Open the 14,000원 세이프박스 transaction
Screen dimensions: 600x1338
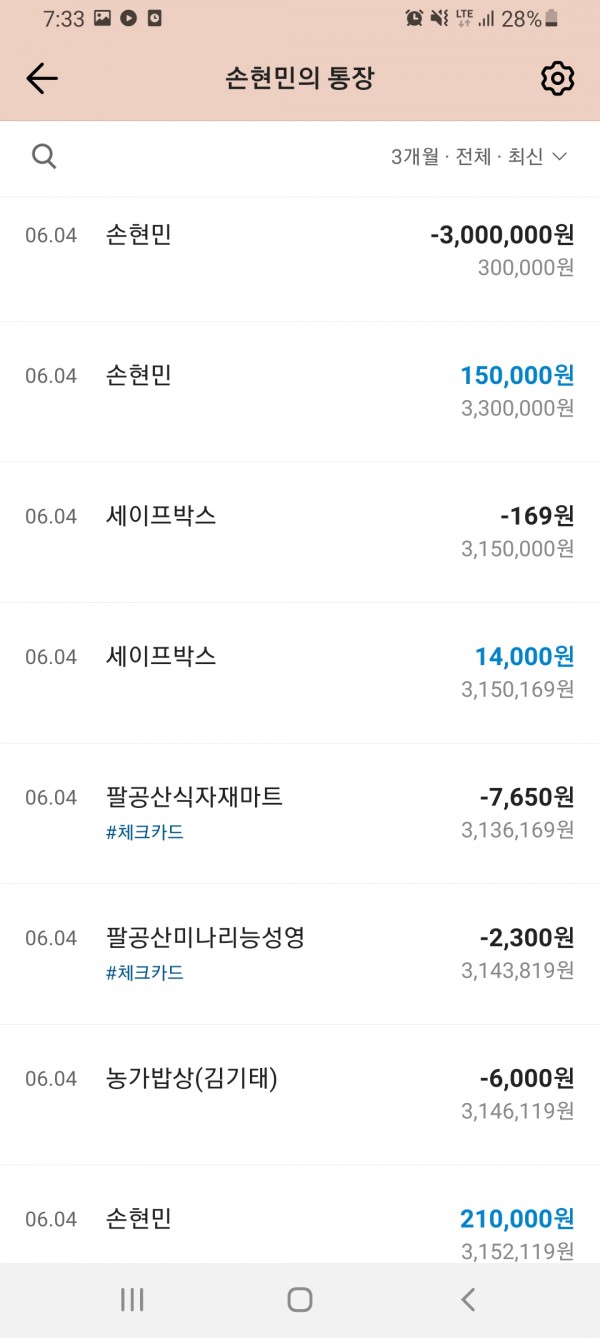300,672
